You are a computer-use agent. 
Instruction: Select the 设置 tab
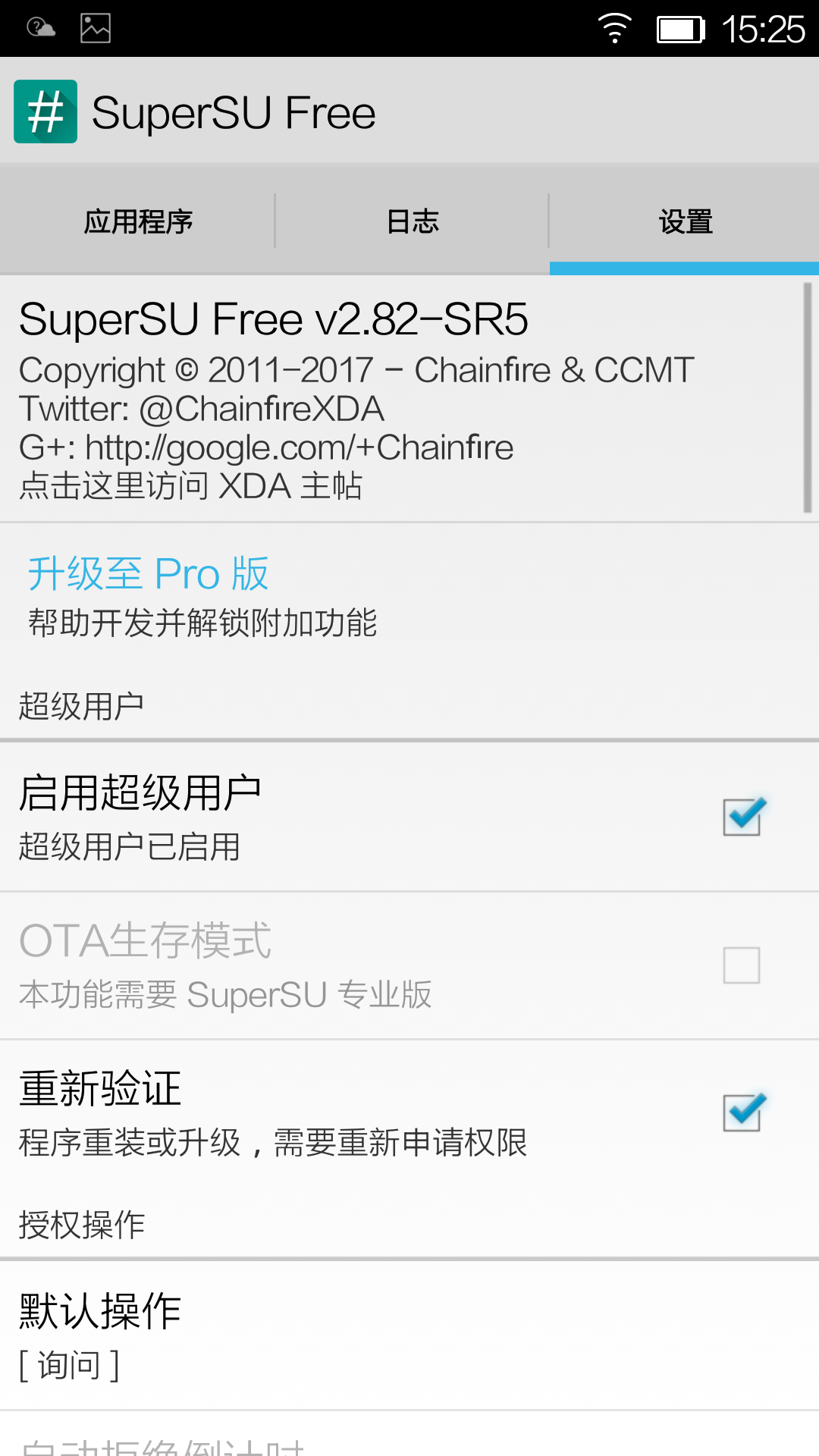(685, 221)
